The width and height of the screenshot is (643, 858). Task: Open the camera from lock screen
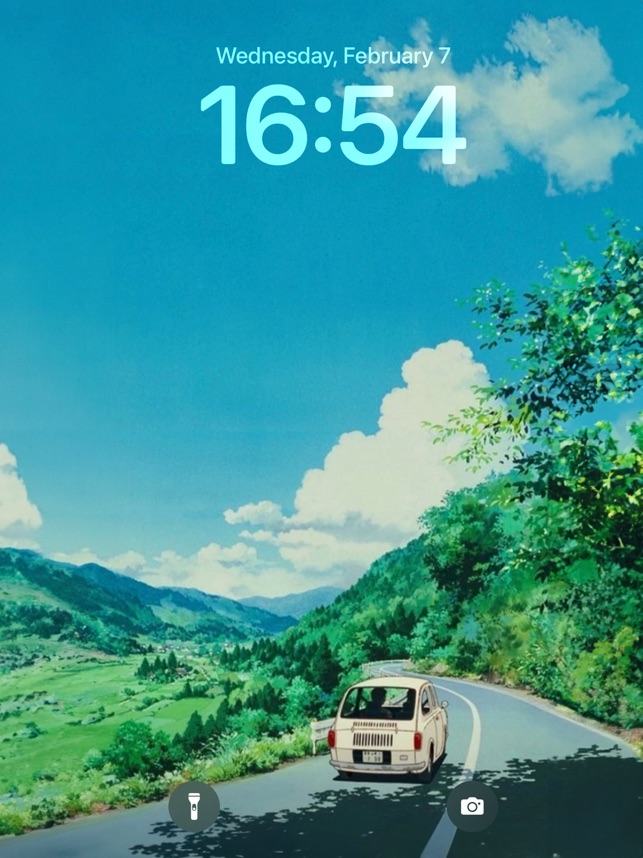[472, 806]
